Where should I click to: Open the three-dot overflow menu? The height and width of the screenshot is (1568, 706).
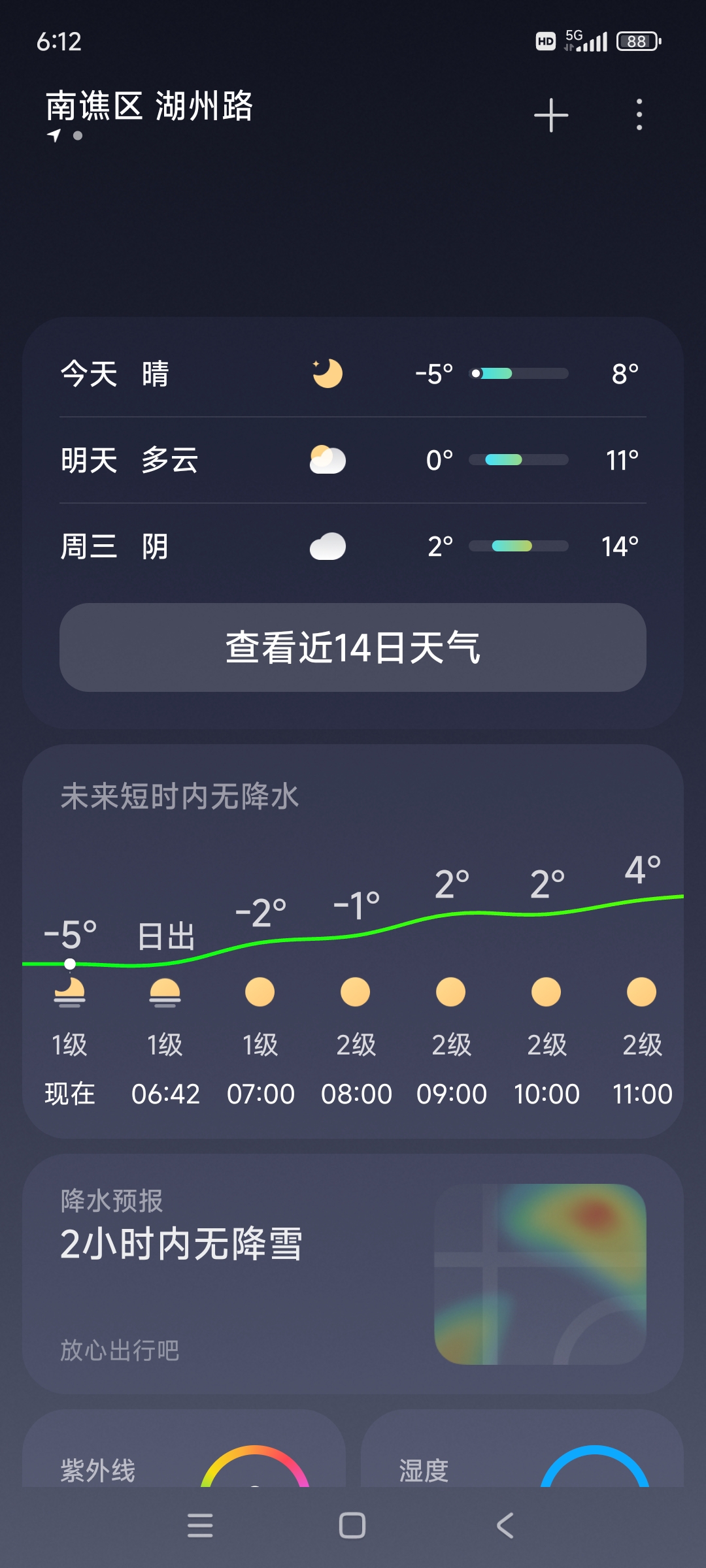click(x=639, y=115)
